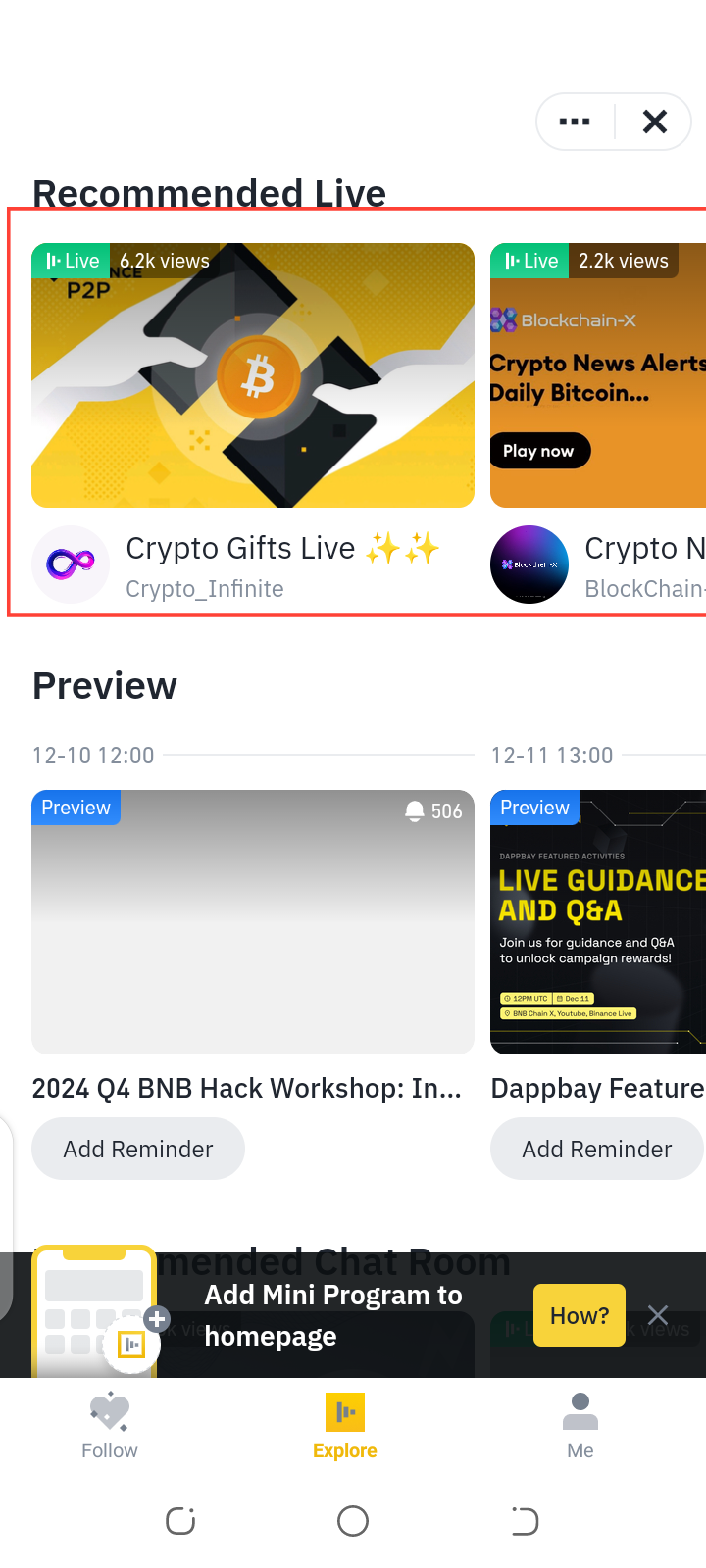Screen dimensions: 706x1568
Task: Open 2024 Q4 BNB Hack Workshop preview
Action: (x=253, y=922)
